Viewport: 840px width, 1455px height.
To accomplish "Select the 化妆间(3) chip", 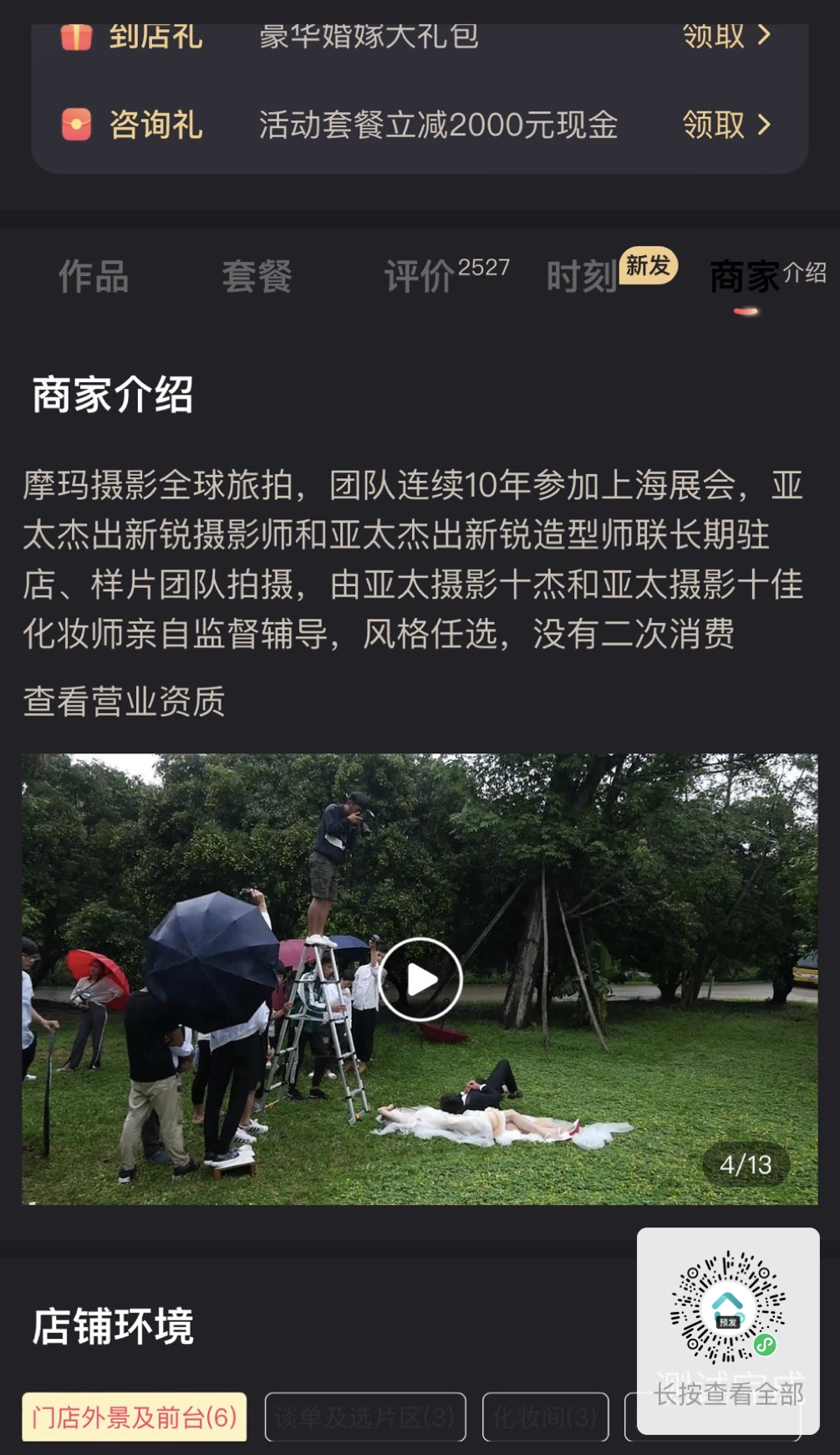I will (545, 1417).
